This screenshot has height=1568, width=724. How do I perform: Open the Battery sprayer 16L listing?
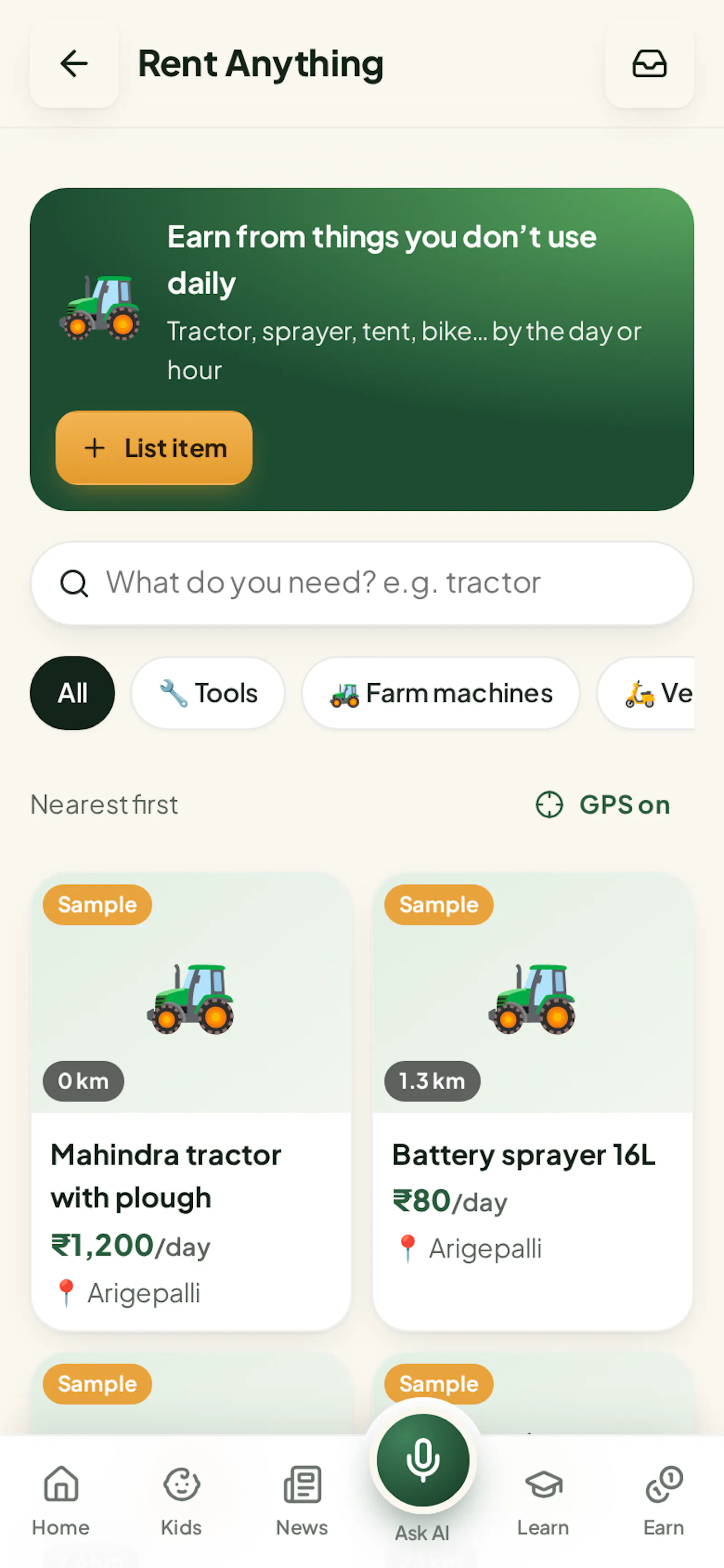click(x=532, y=1102)
